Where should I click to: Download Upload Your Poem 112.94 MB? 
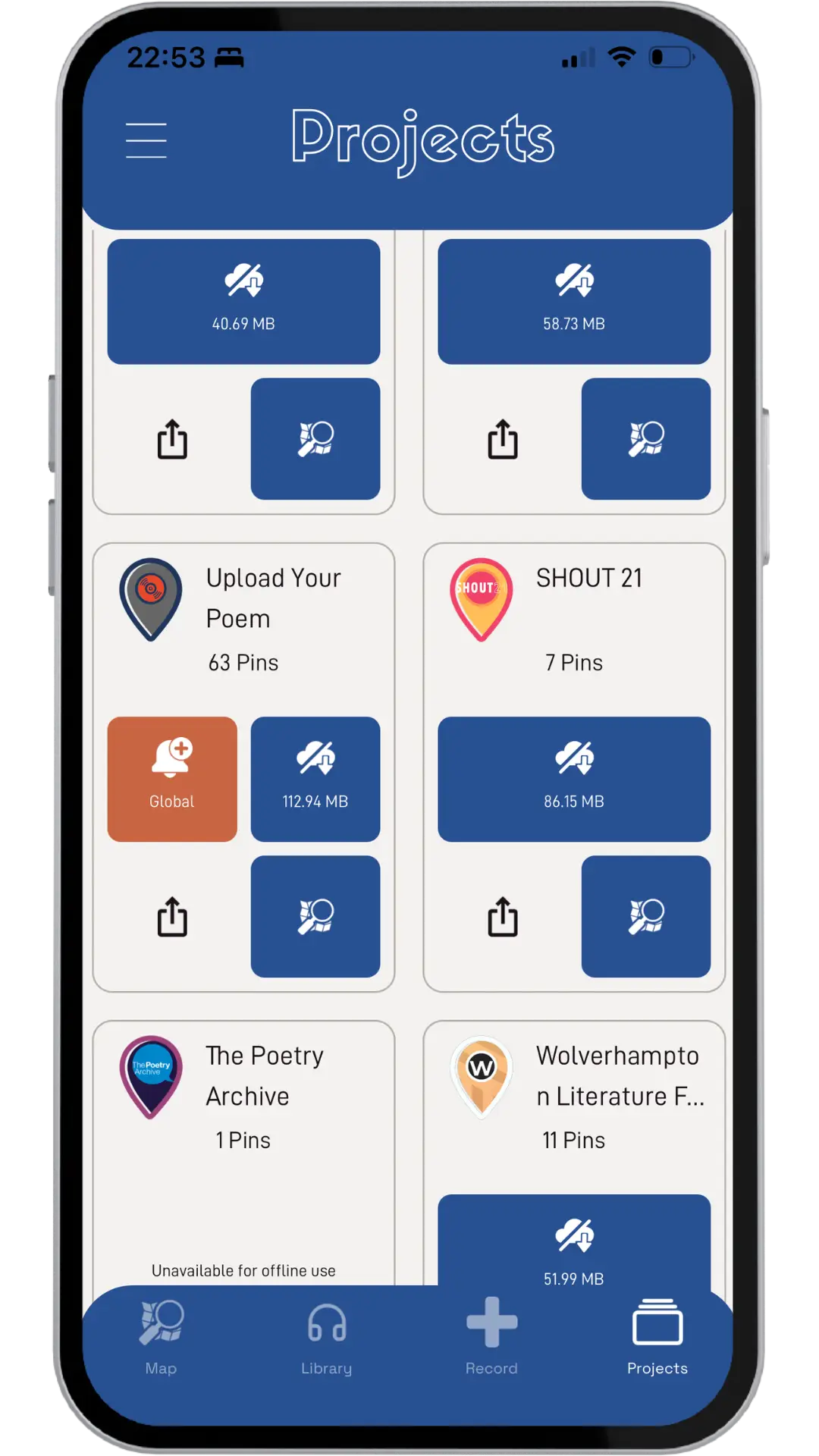coord(315,779)
